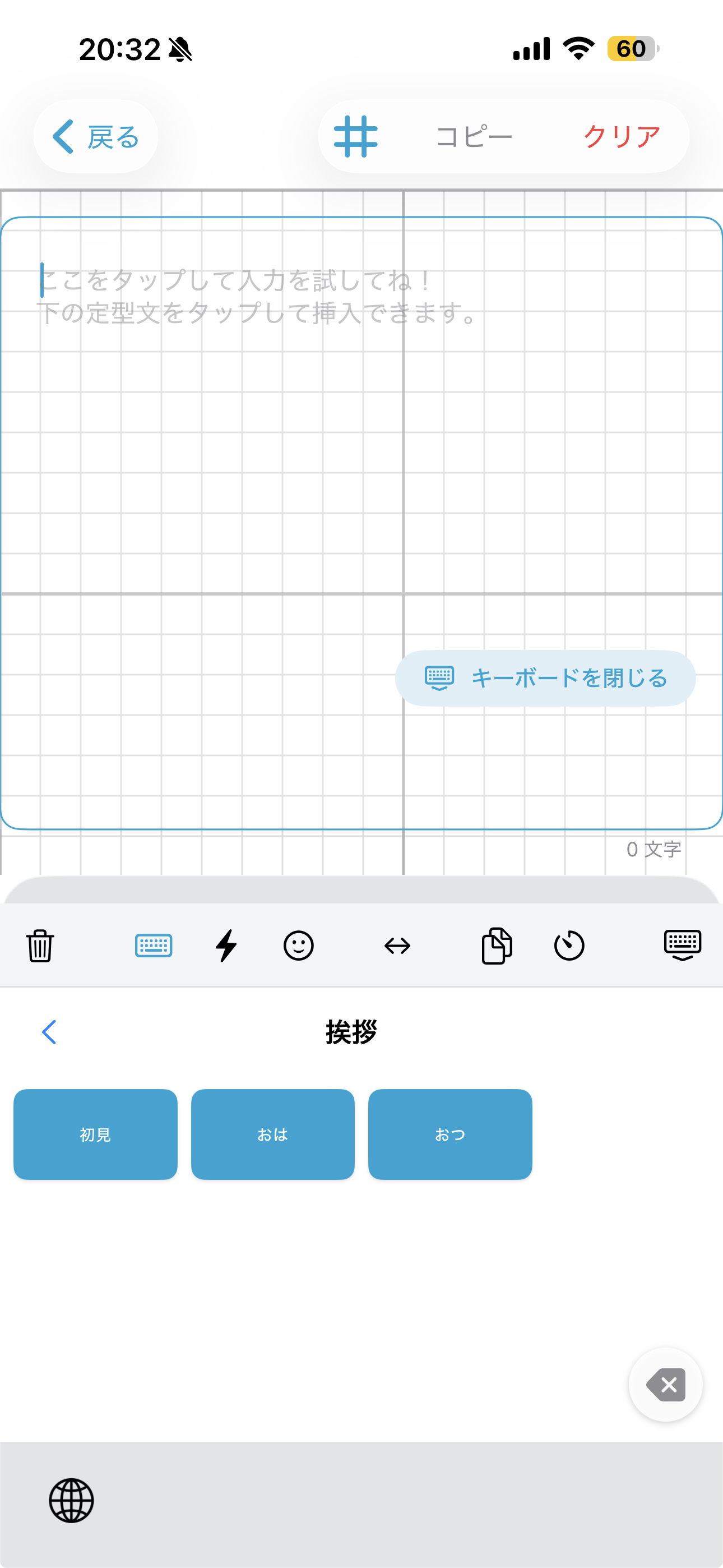This screenshot has height=1568, width=723.
Task: Tap the 戻る back button
Action: [x=95, y=135]
